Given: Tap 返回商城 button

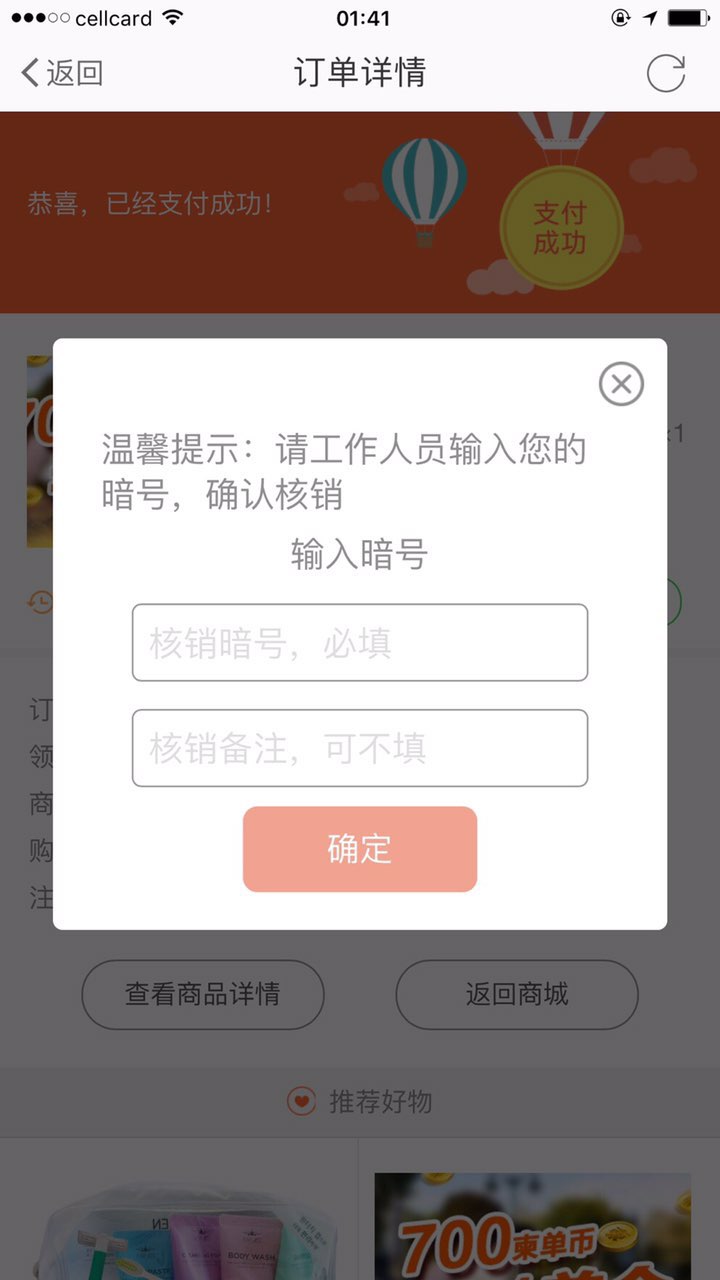Looking at the screenshot, I should [517, 994].
